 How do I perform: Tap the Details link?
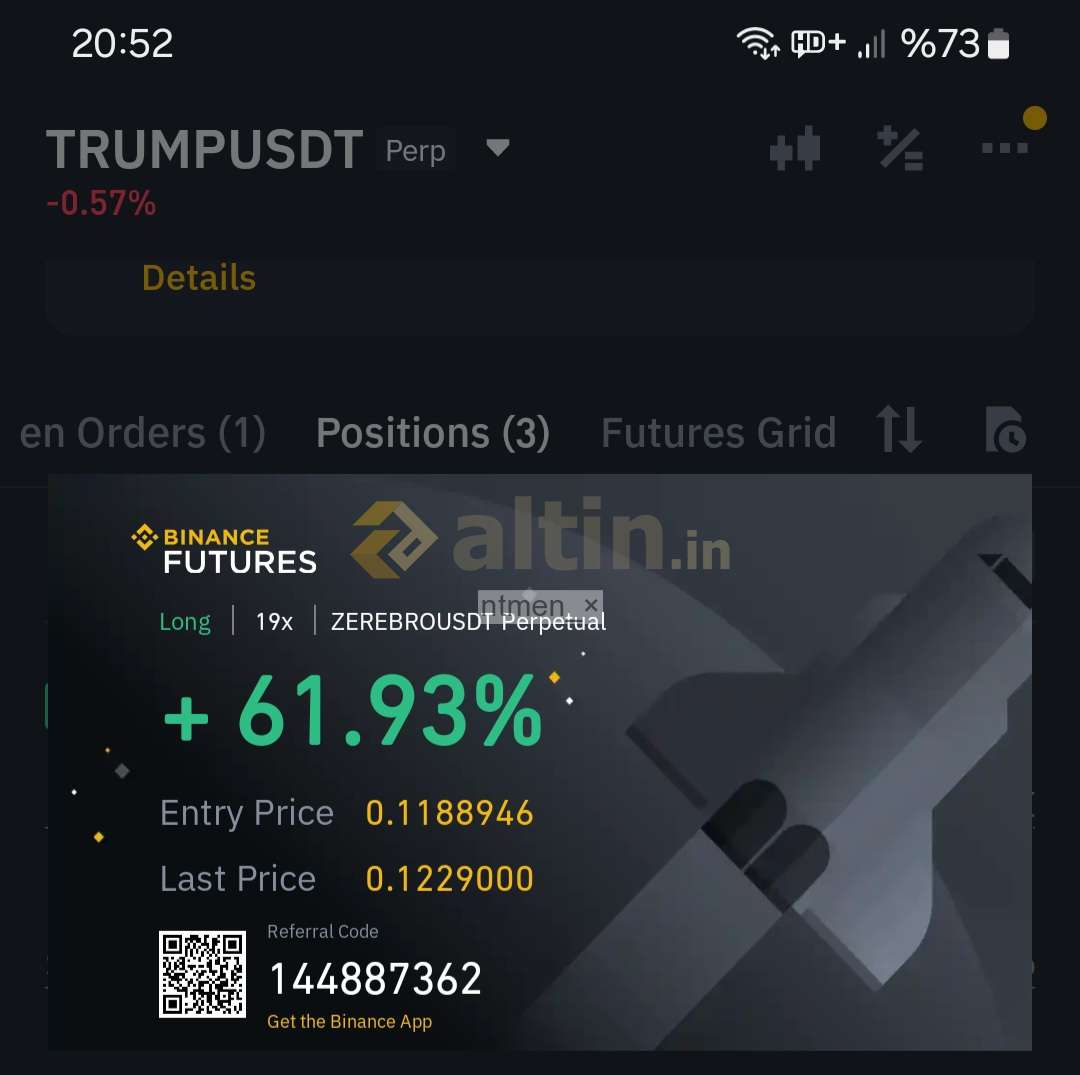[x=199, y=278]
